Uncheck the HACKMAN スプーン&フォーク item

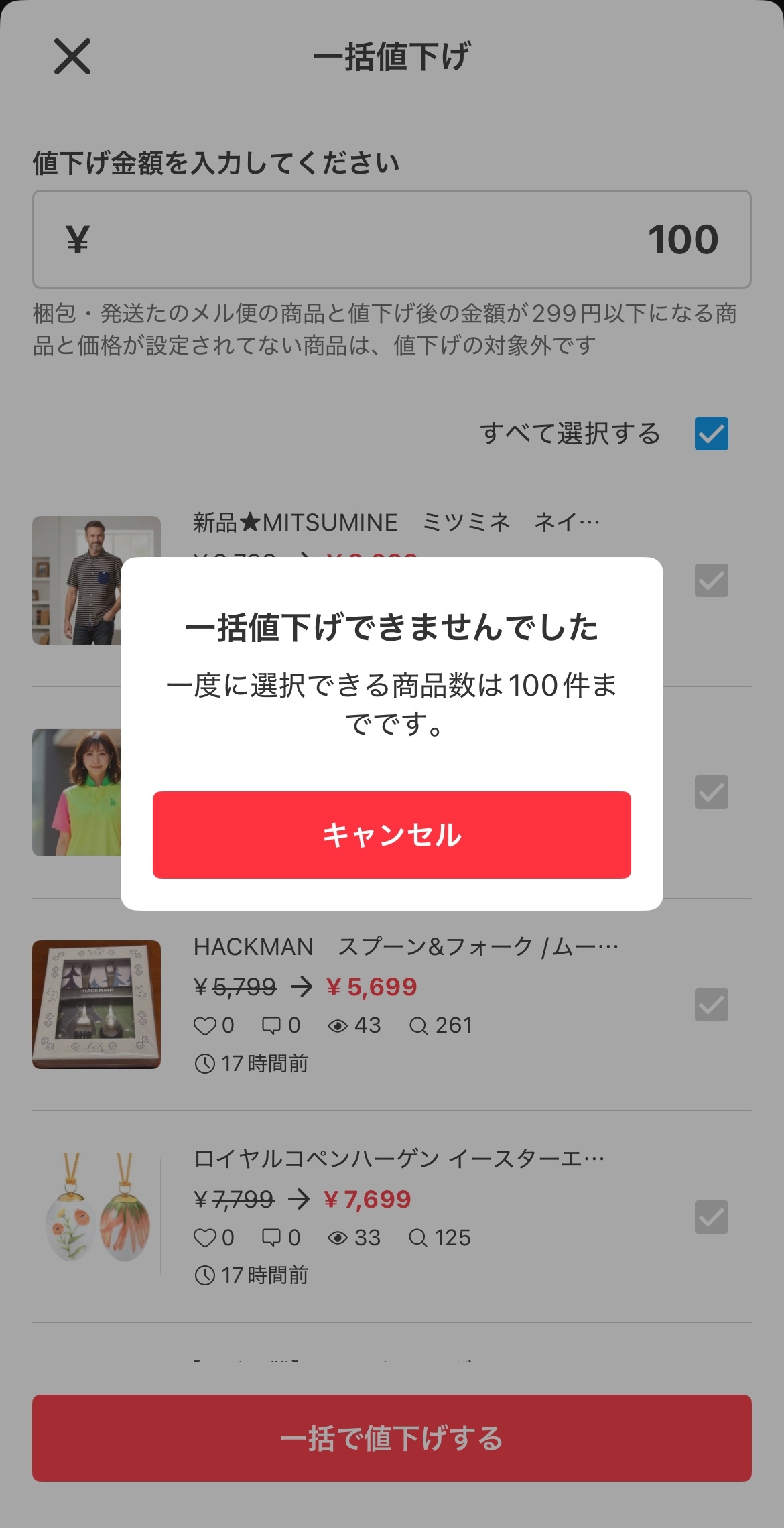(x=711, y=1005)
